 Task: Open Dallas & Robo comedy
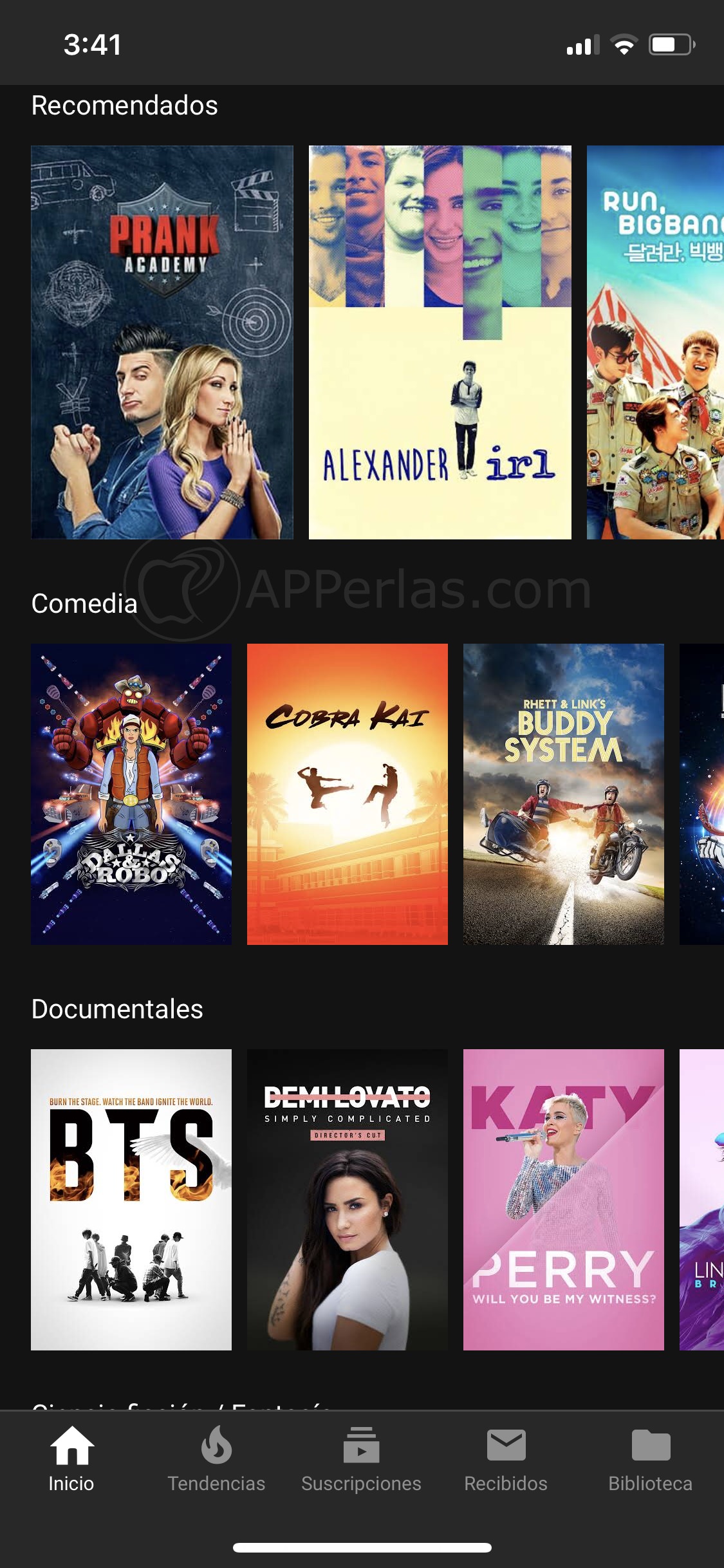(131, 794)
